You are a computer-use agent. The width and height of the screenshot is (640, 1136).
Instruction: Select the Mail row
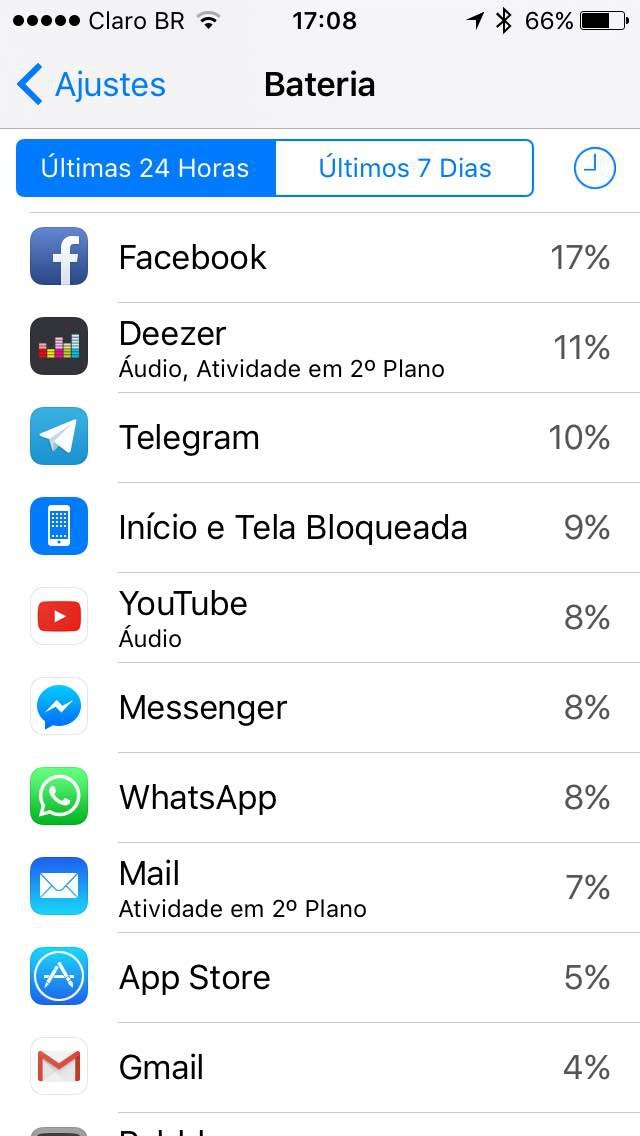pos(320,887)
